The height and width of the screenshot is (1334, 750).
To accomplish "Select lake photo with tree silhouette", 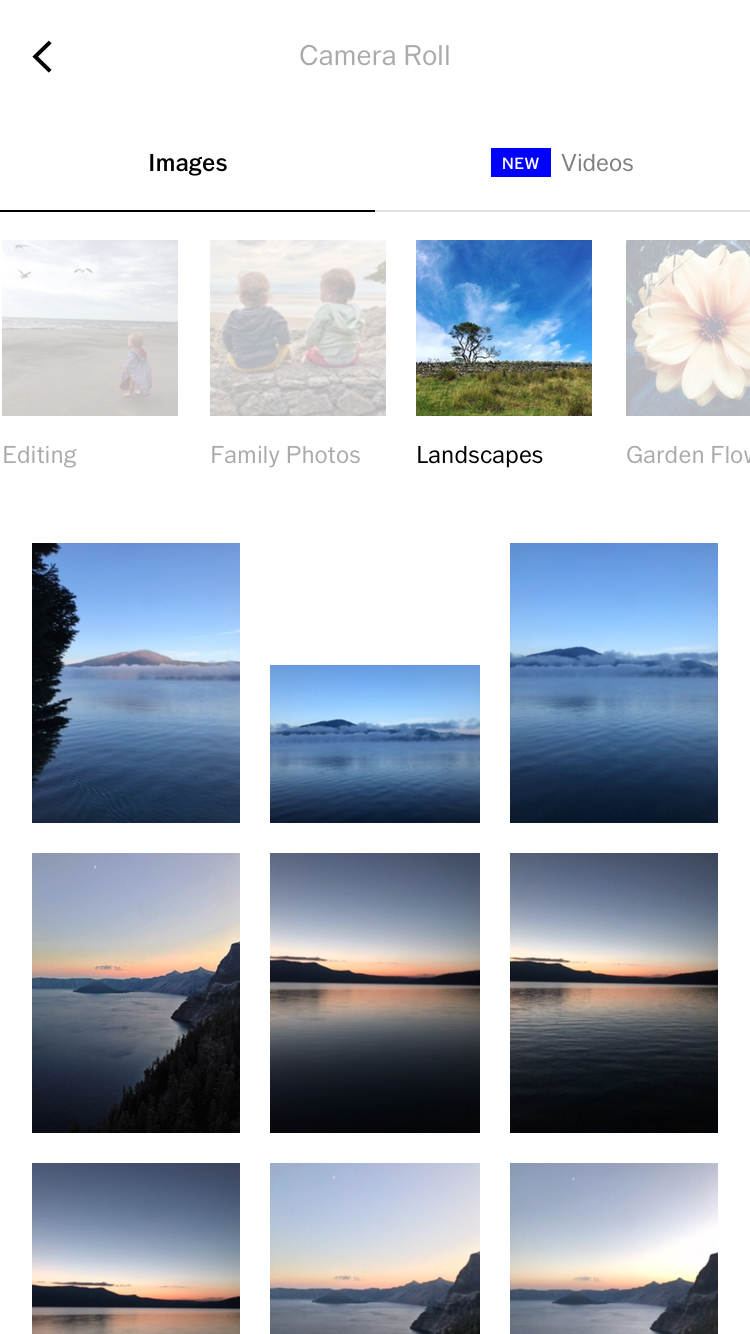I will tap(136, 683).
